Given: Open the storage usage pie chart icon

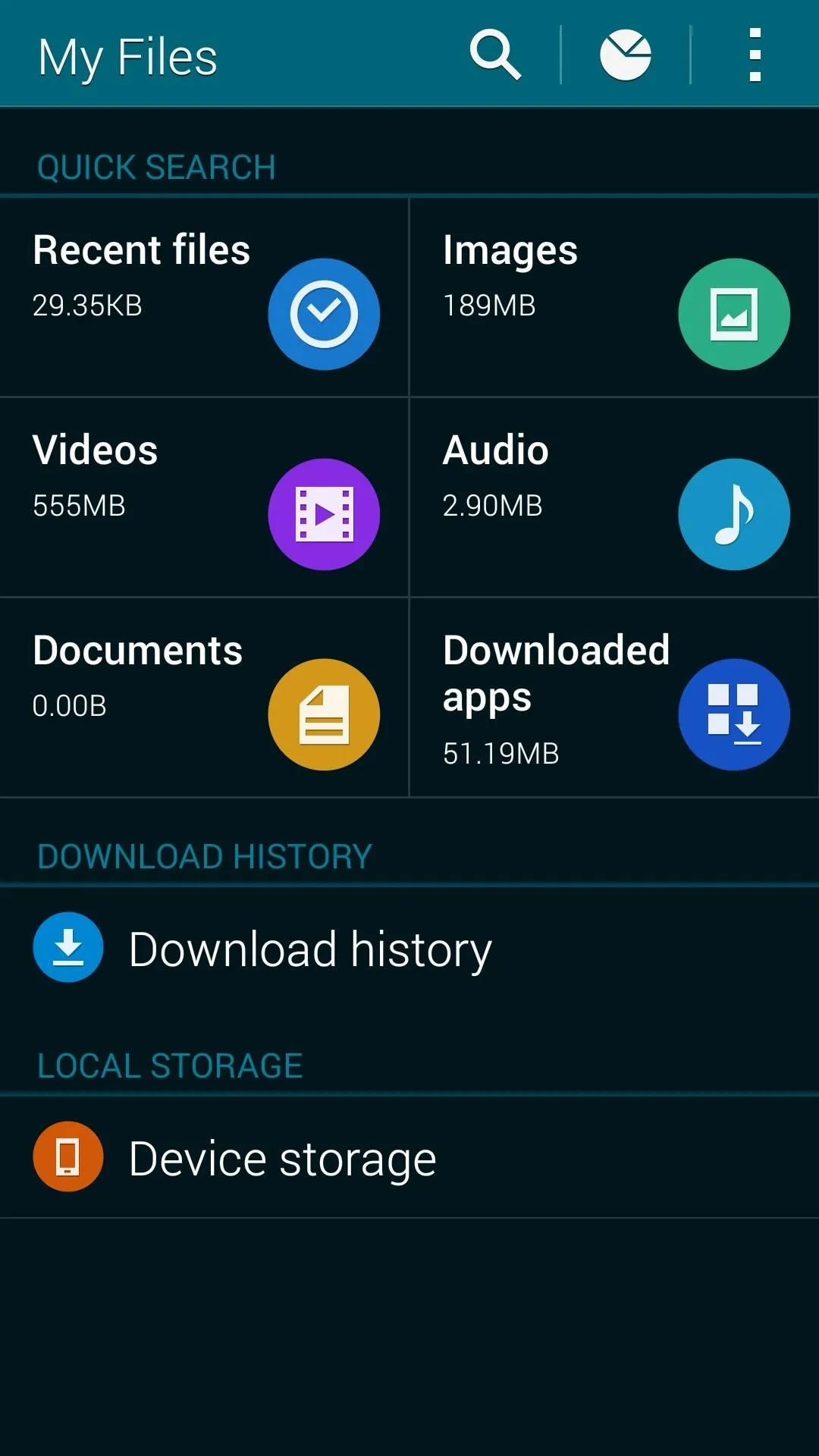Looking at the screenshot, I should (625, 55).
